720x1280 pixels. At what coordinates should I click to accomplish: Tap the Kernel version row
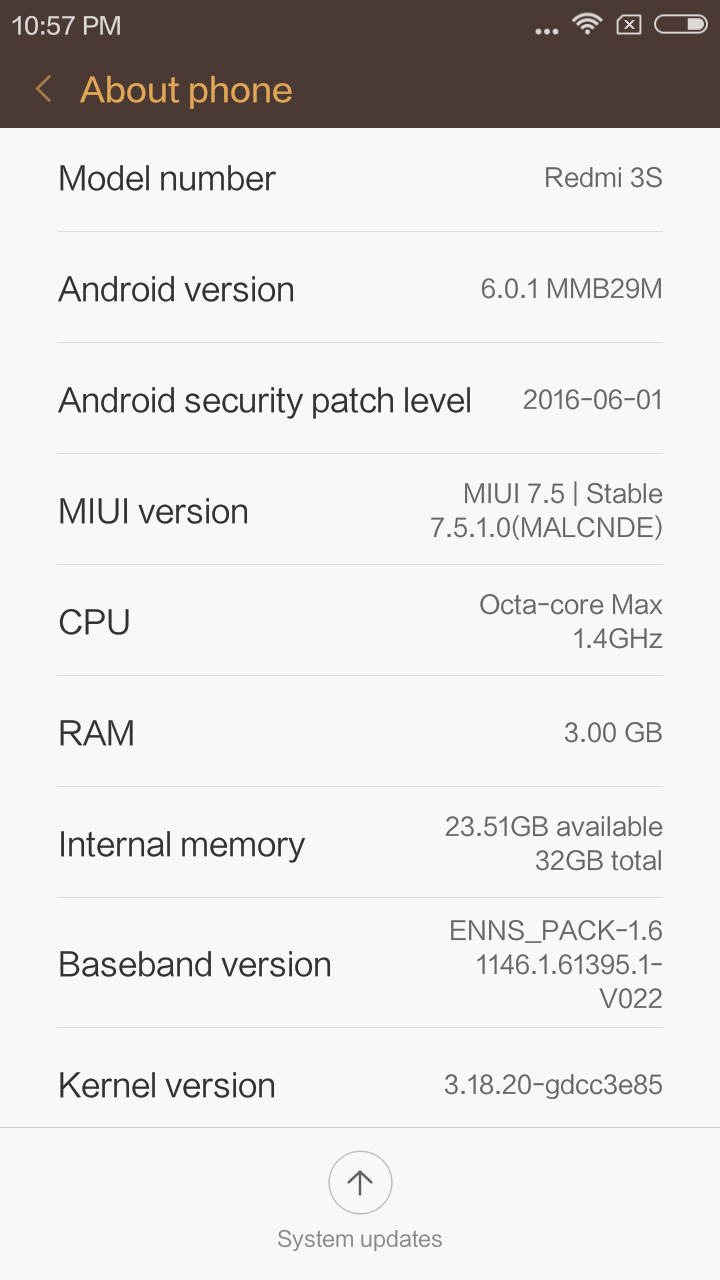click(x=360, y=1085)
